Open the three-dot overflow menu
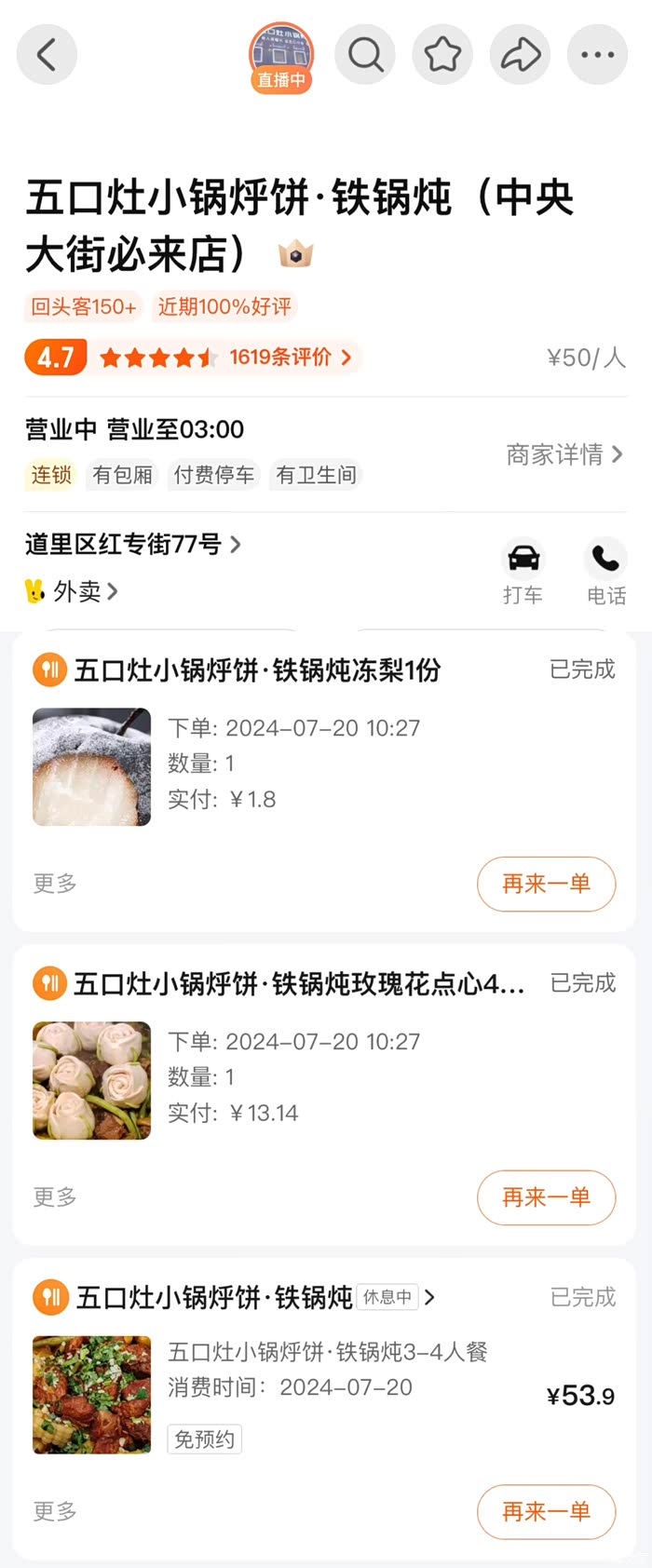The width and height of the screenshot is (652, 1568). (597, 55)
